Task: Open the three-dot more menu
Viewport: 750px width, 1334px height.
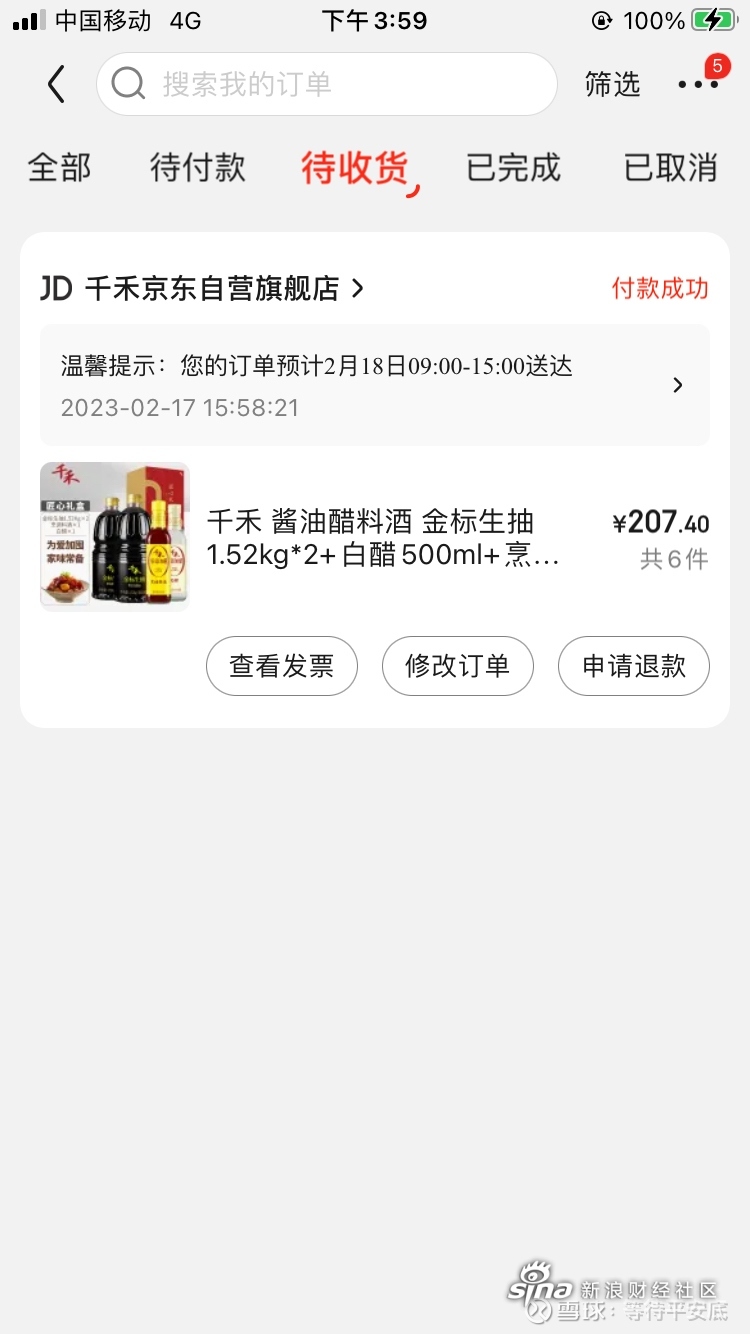Action: tap(698, 84)
